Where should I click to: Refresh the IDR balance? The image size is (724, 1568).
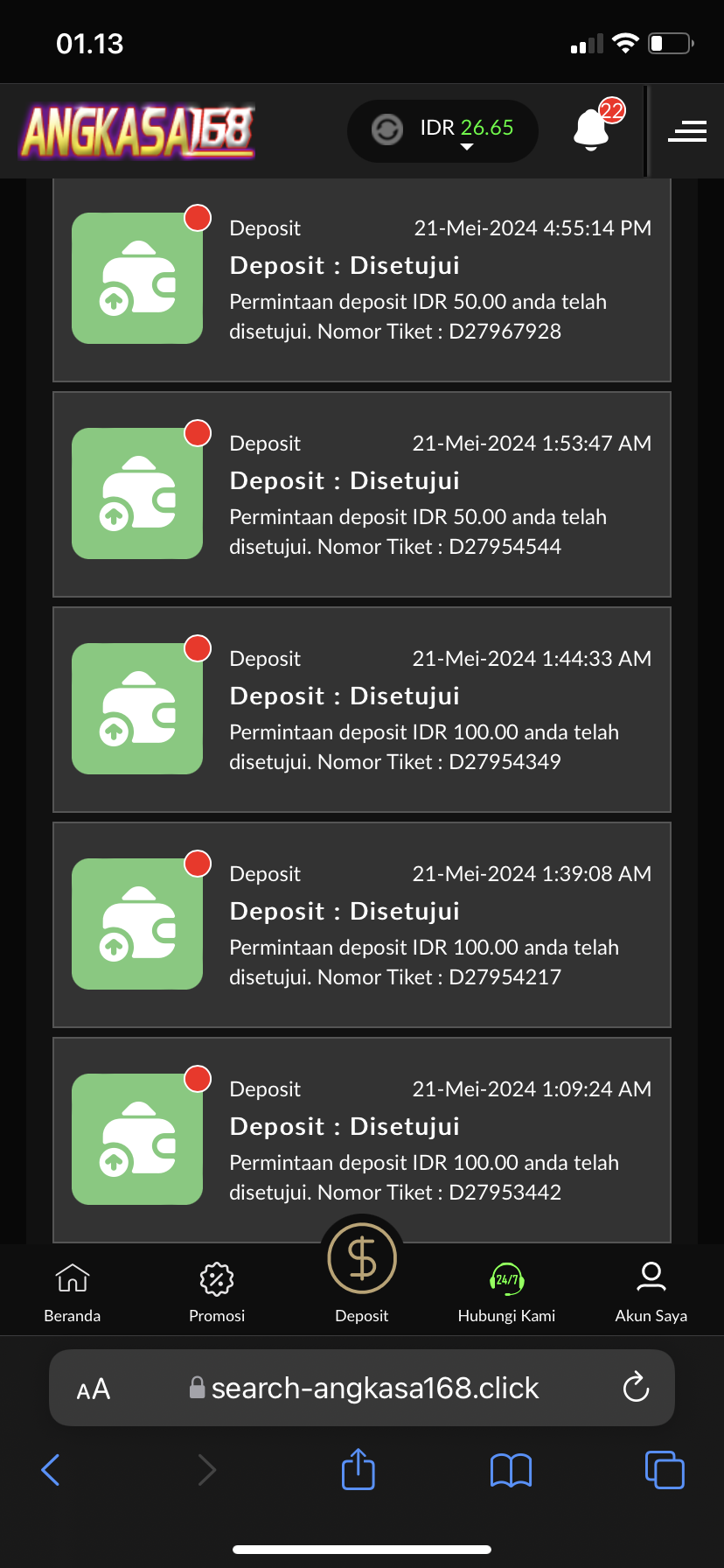387,129
